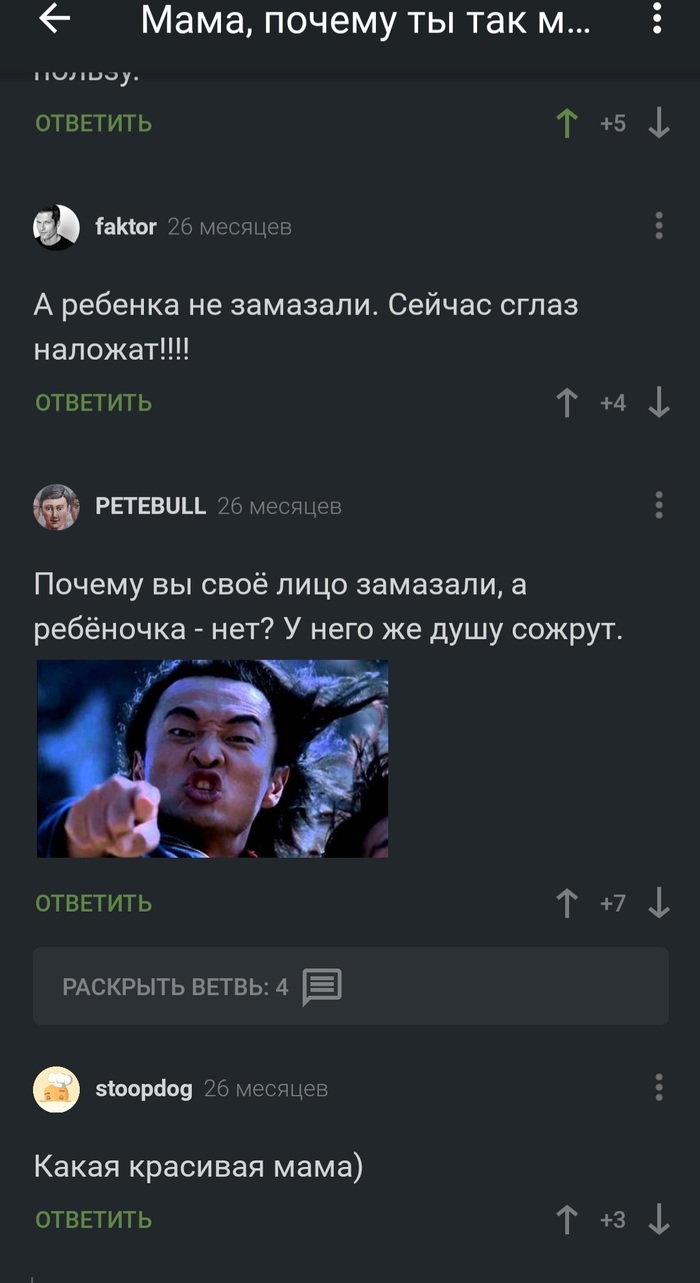Screen dimensions: 700x1283
Task: Downvote PETEBULL's comment
Action: tap(658, 903)
